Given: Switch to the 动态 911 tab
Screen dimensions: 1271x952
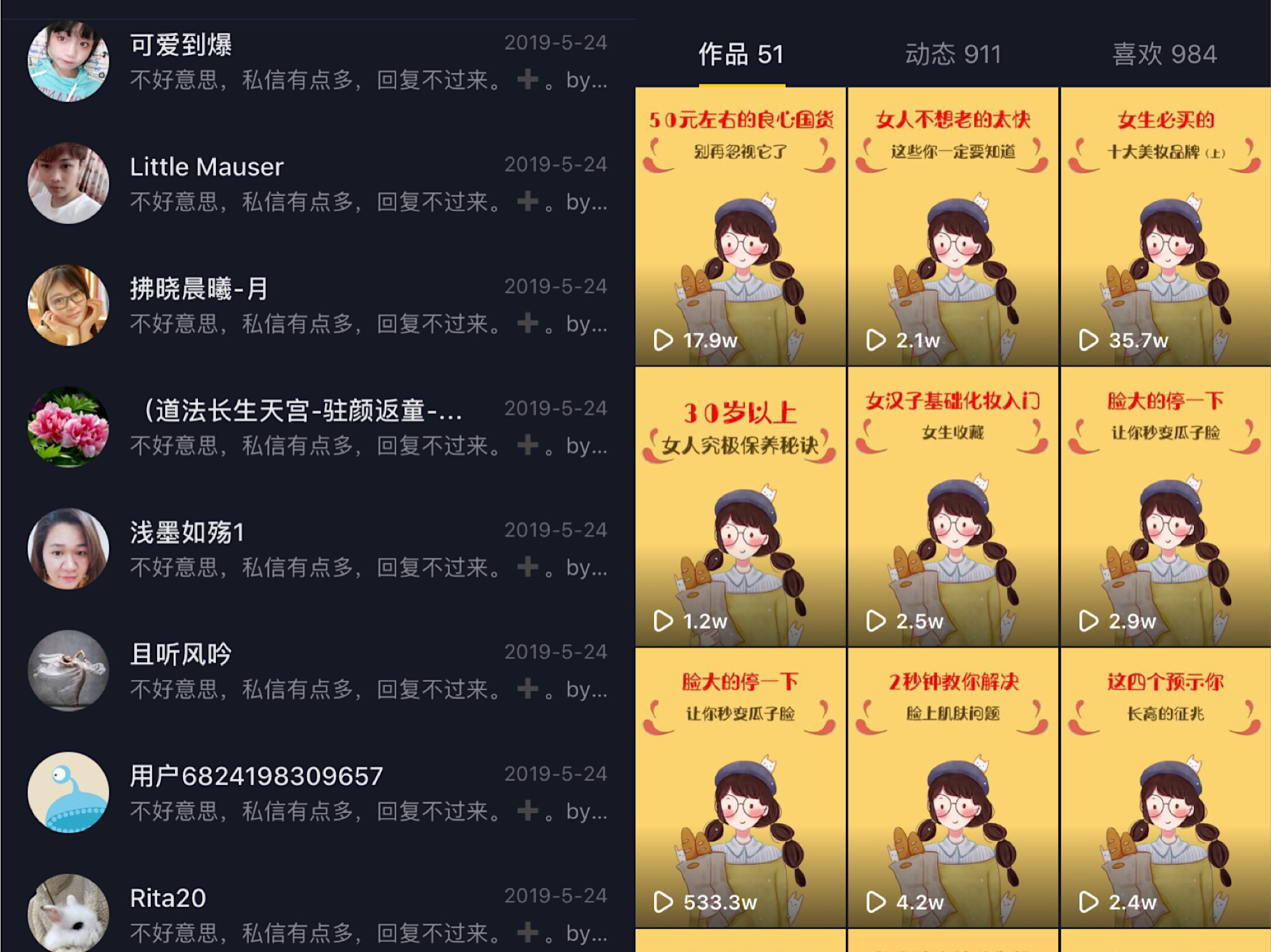Looking at the screenshot, I should (953, 55).
